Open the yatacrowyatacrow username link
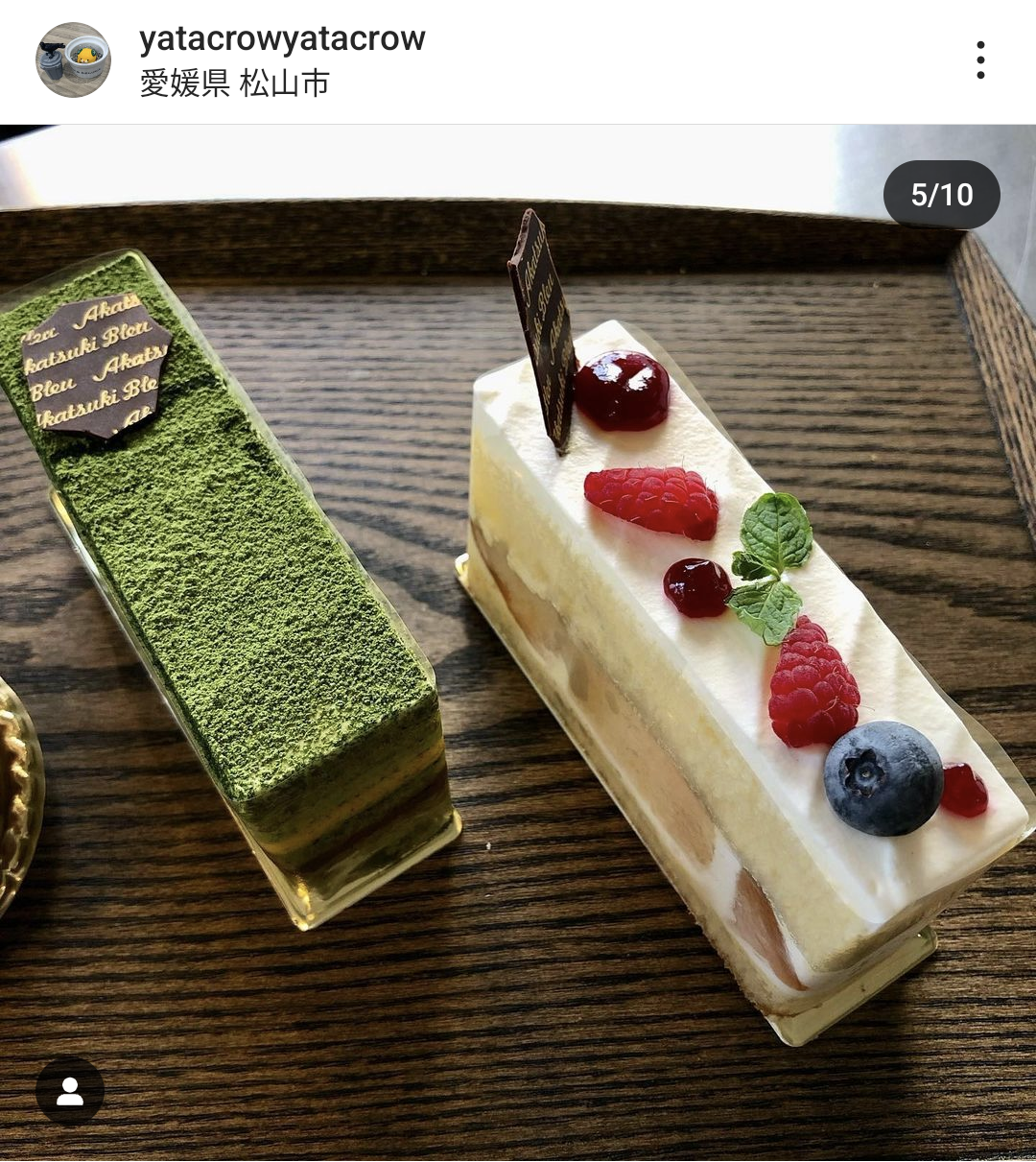1036x1162 pixels. tap(282, 39)
